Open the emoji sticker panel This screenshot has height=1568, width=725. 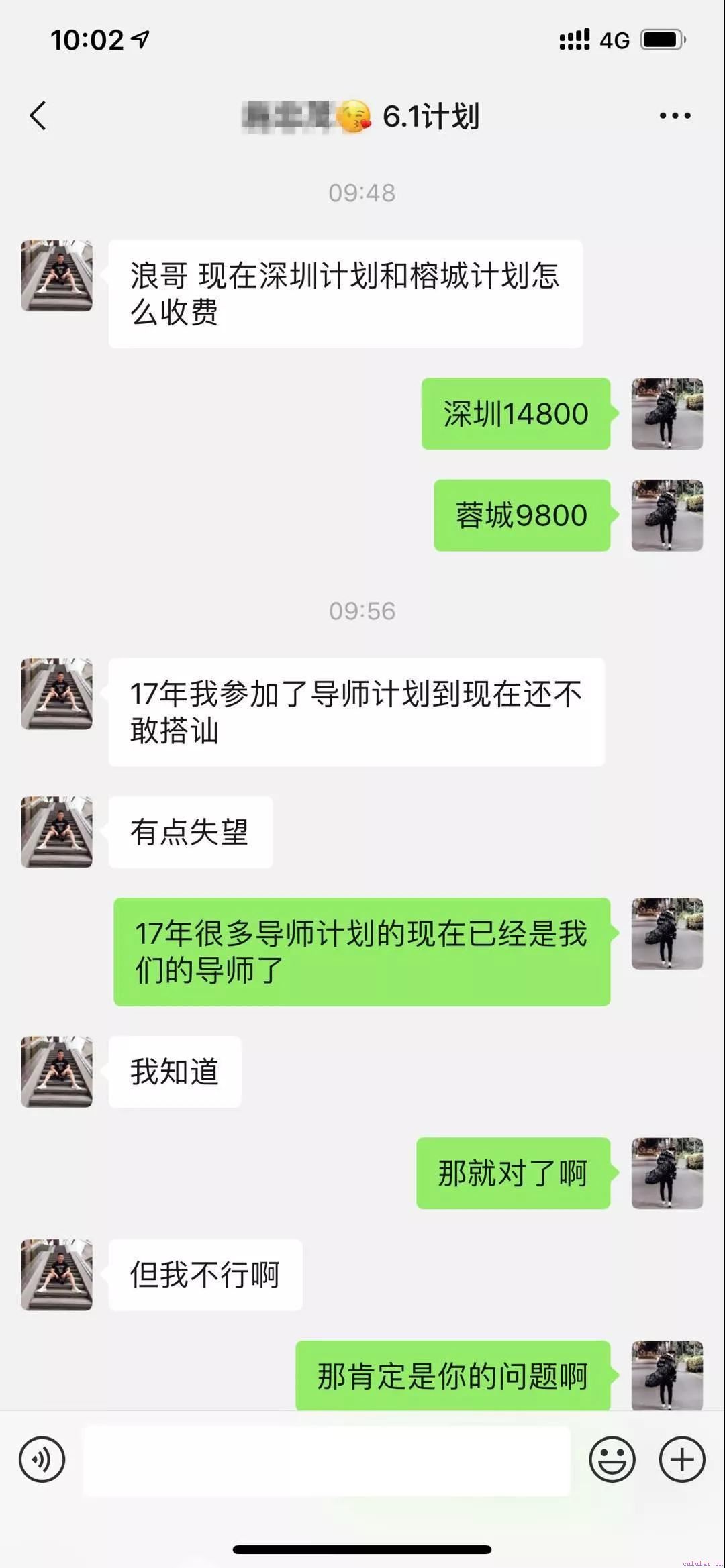tap(612, 1459)
